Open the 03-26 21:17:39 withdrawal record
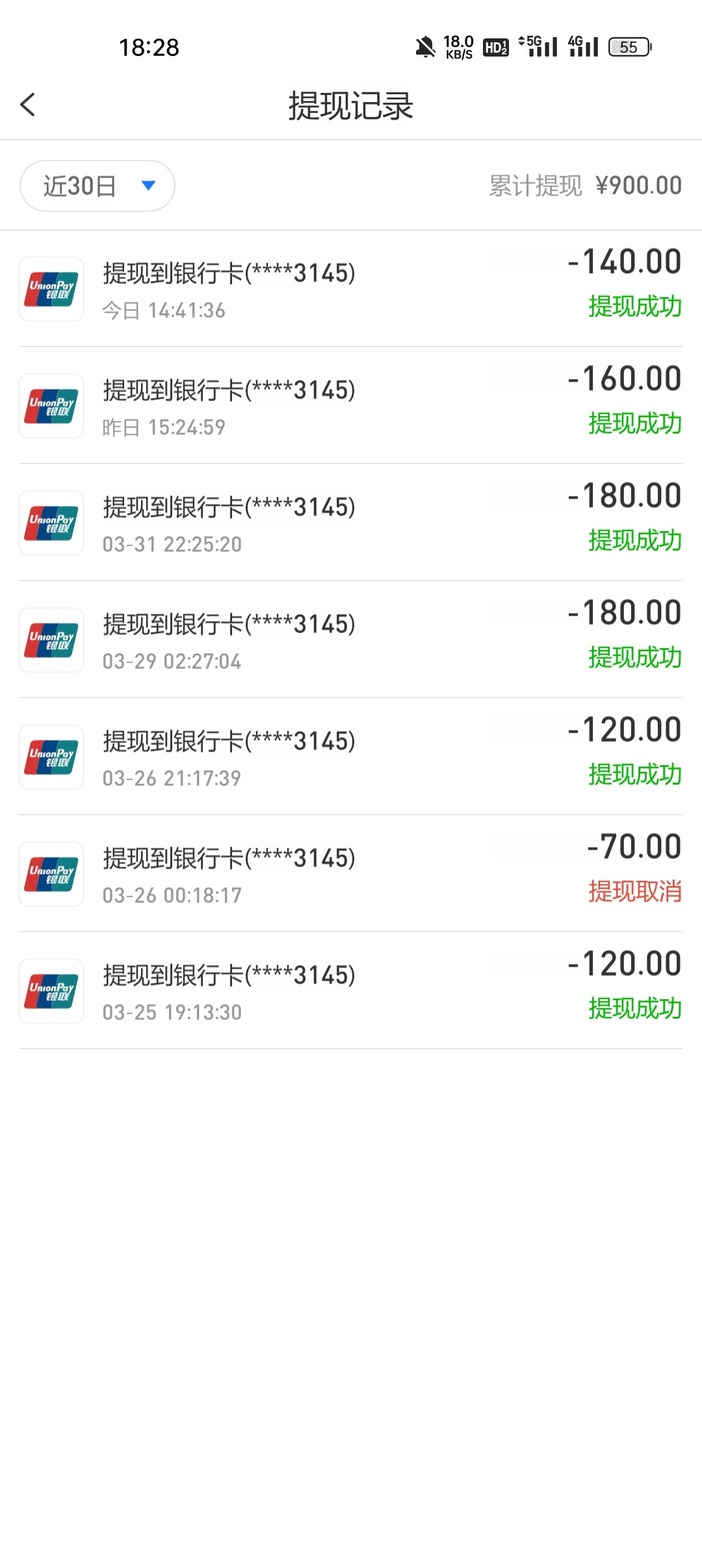The image size is (702, 1568). click(x=351, y=757)
